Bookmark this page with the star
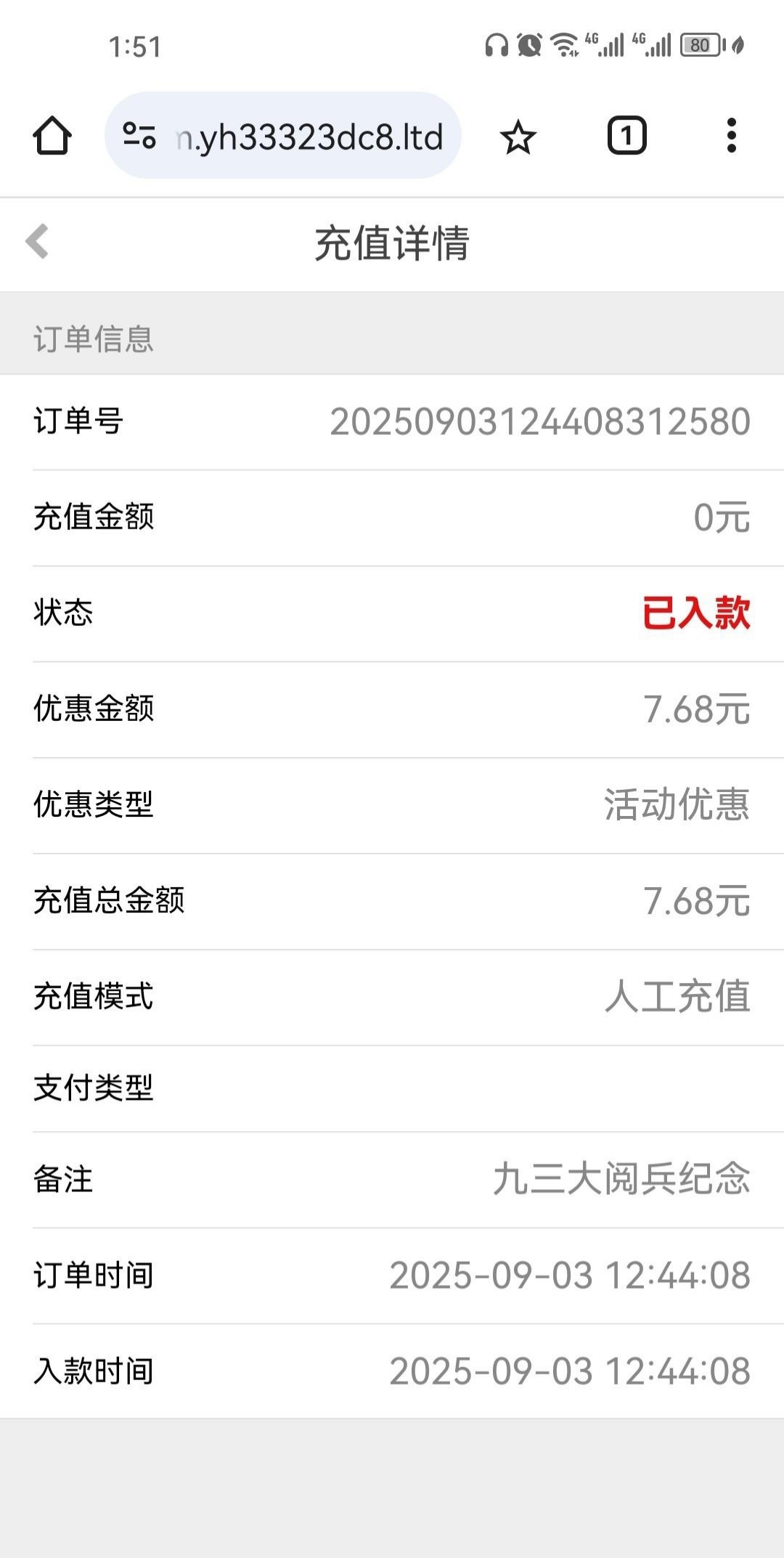Screen dimensions: 784x1558 518,136
